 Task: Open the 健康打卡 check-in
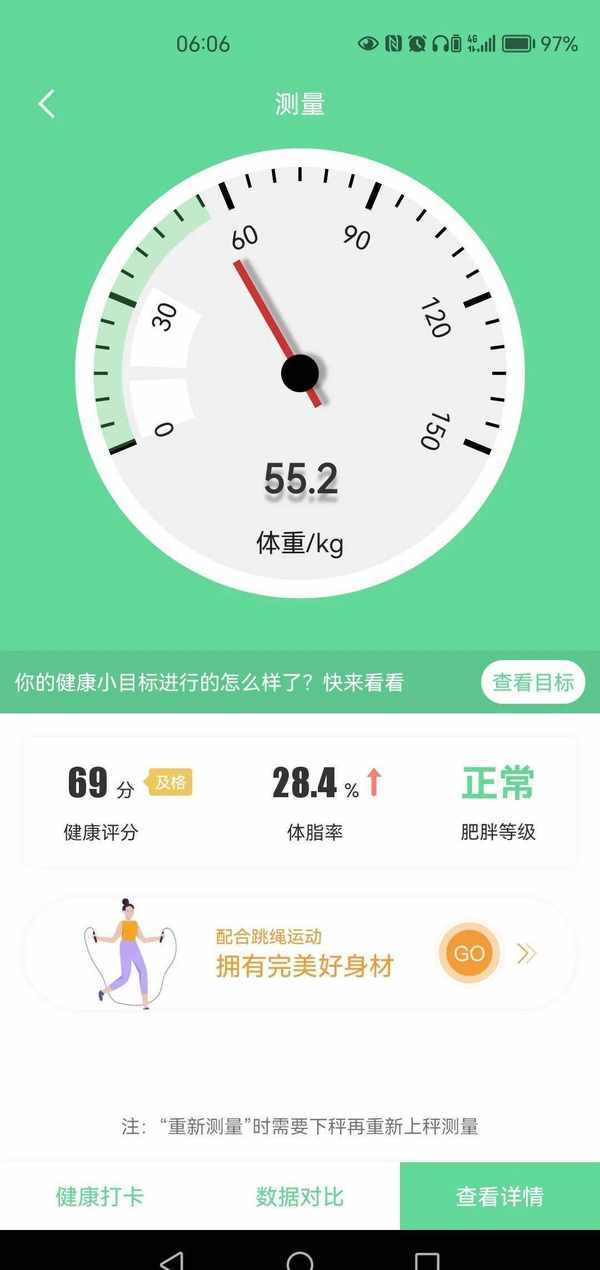[x=100, y=1196]
